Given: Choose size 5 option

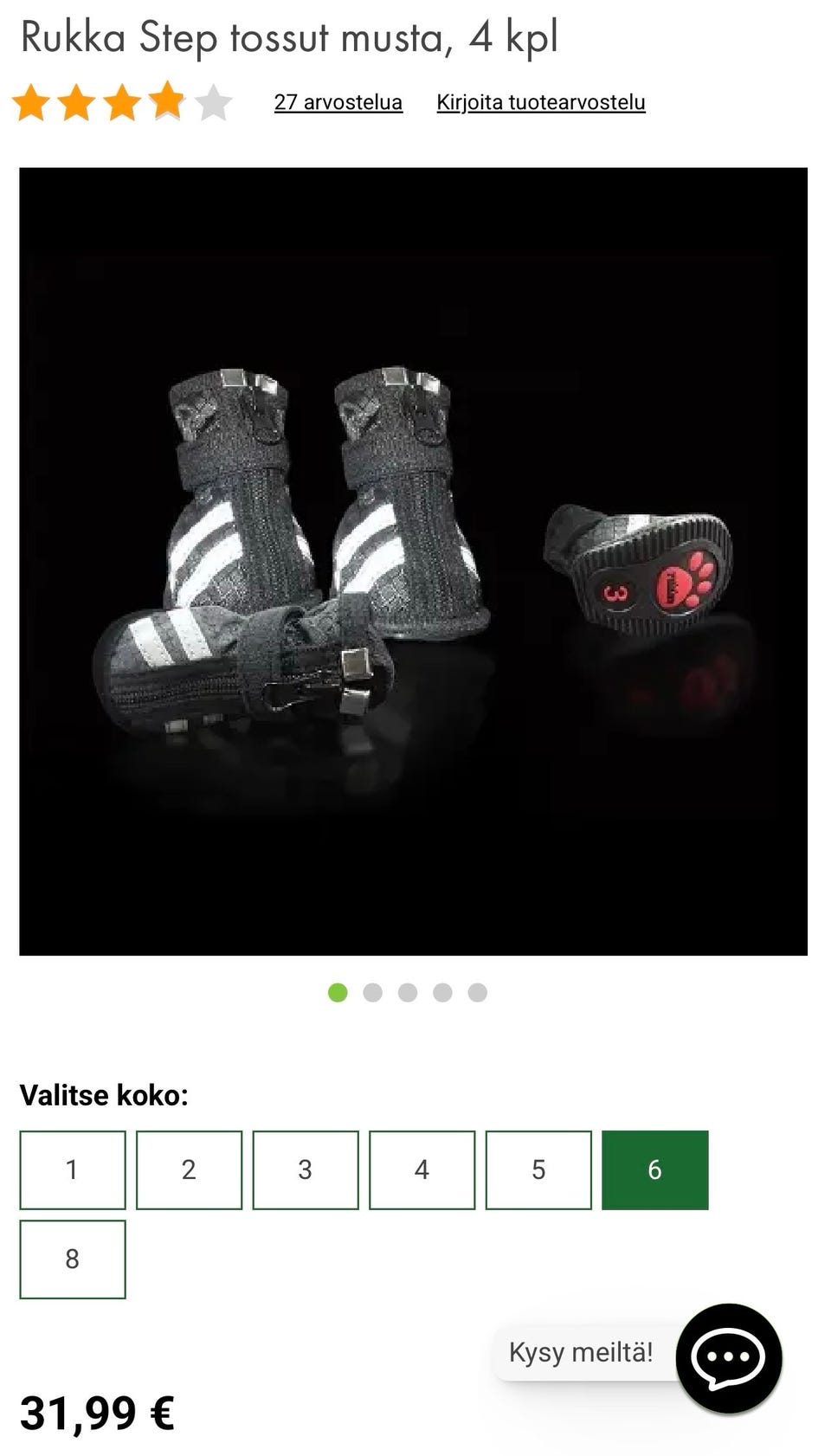Looking at the screenshot, I should [x=538, y=1169].
